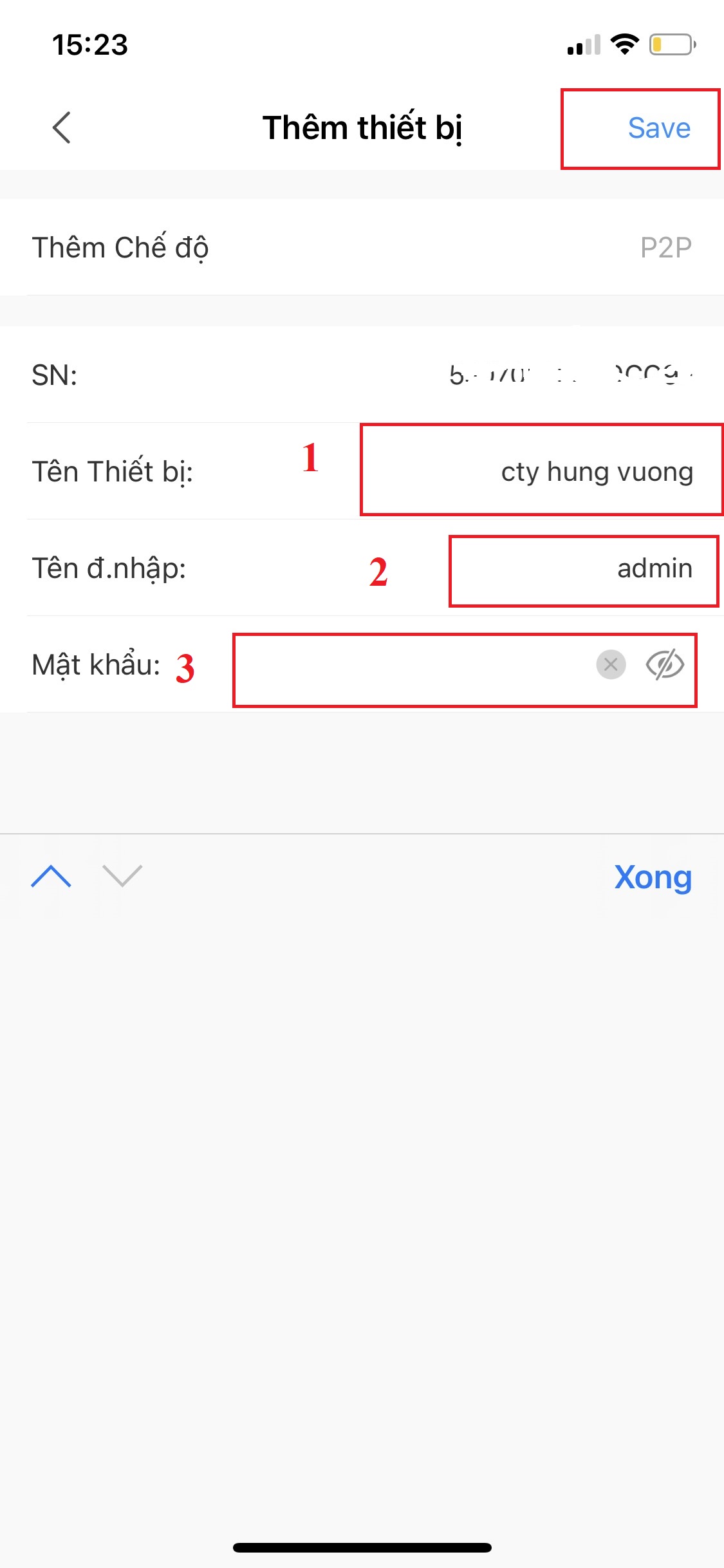Tap Save to store the device

point(659,128)
